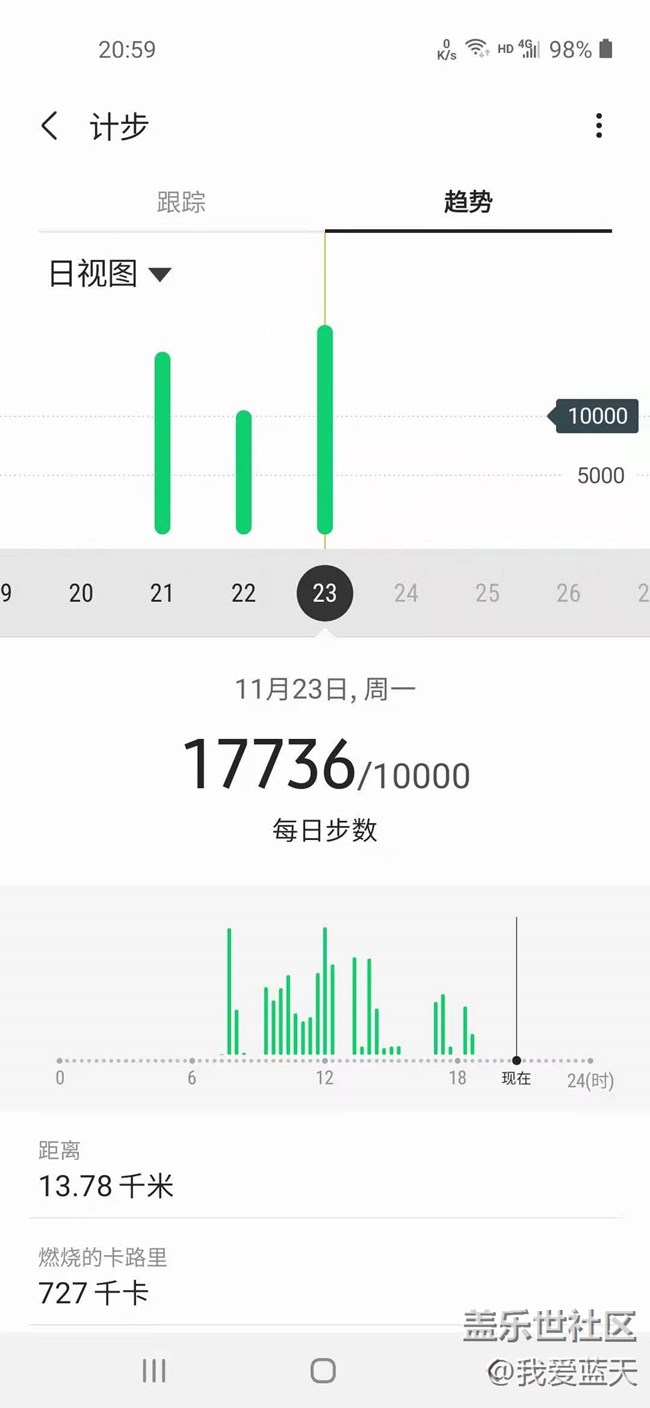The image size is (650, 1408).
Task: Go back from the 计步 screen
Action: point(50,126)
